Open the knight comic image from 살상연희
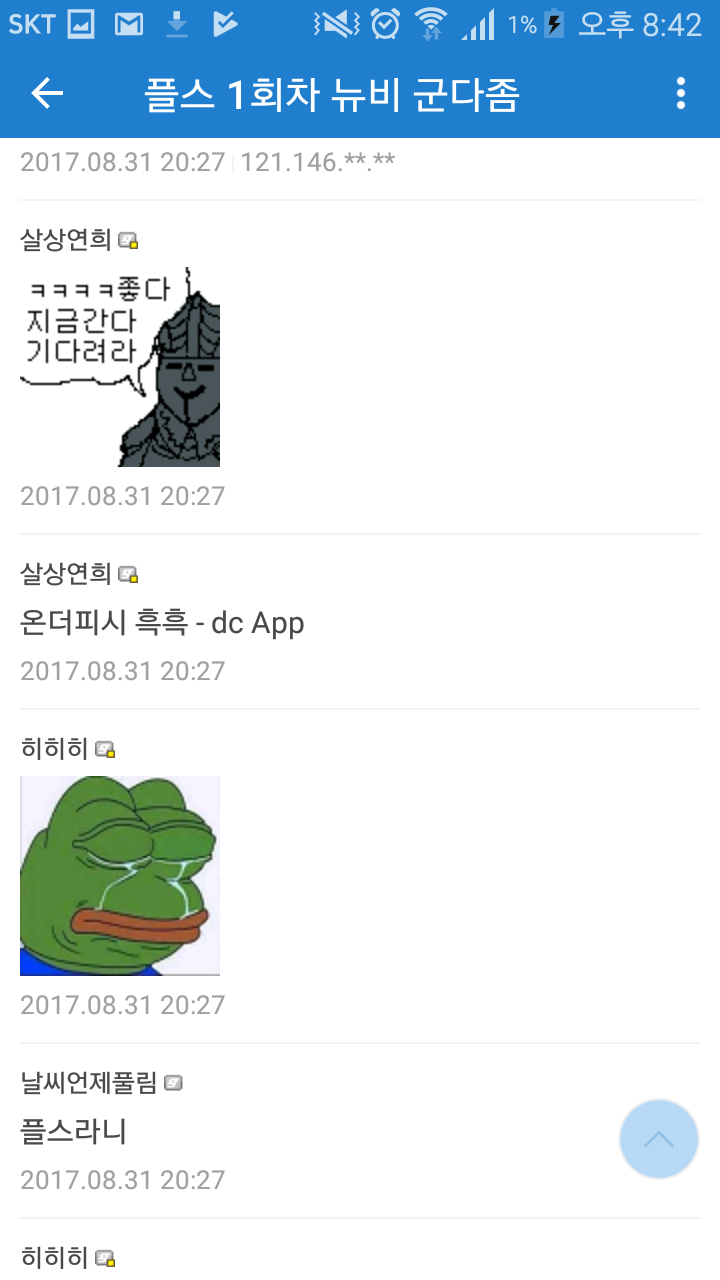 (x=120, y=367)
